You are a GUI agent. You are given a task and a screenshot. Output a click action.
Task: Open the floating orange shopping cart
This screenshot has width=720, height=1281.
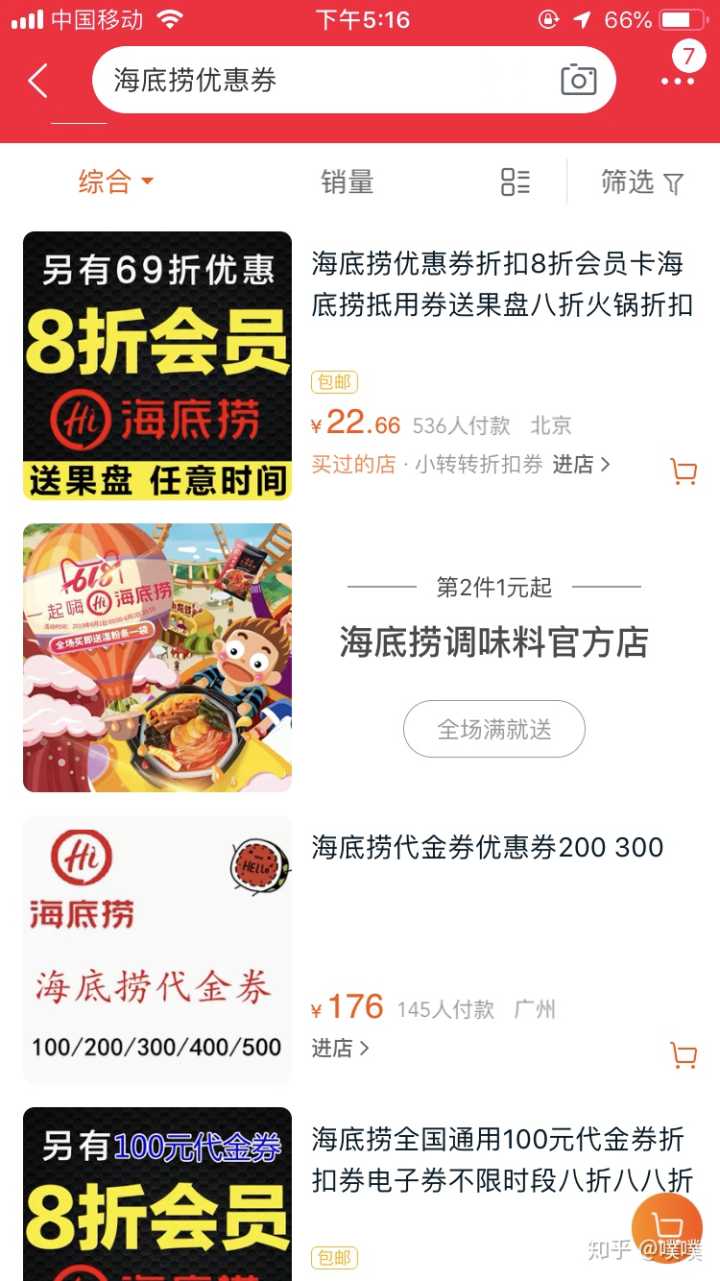pos(667,1228)
